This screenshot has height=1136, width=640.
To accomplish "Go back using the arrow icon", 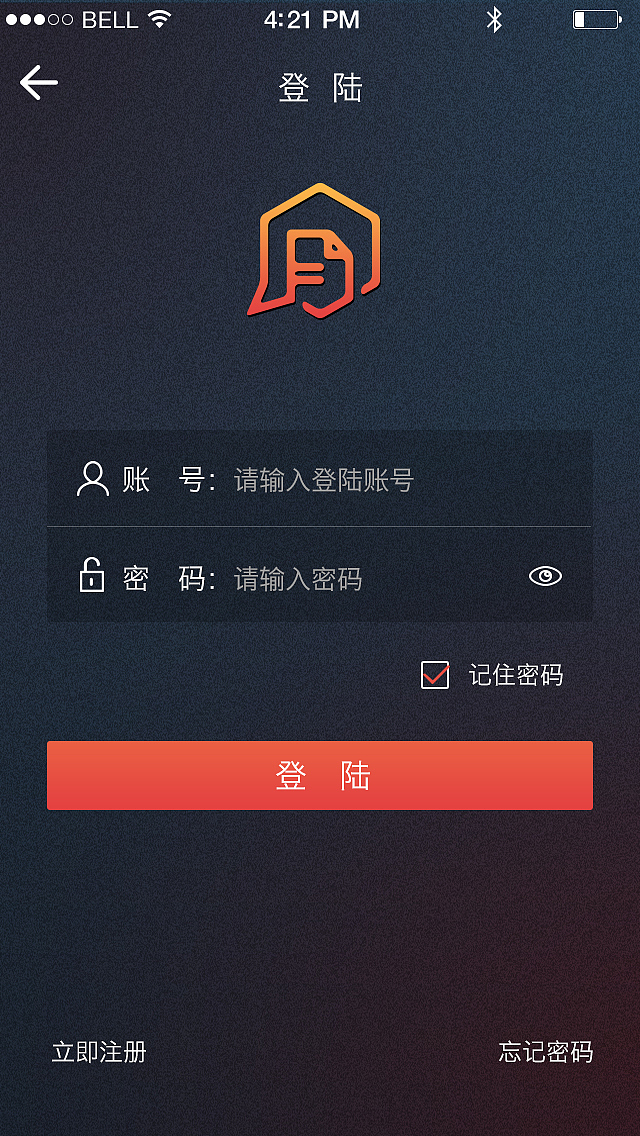I will 38,83.
